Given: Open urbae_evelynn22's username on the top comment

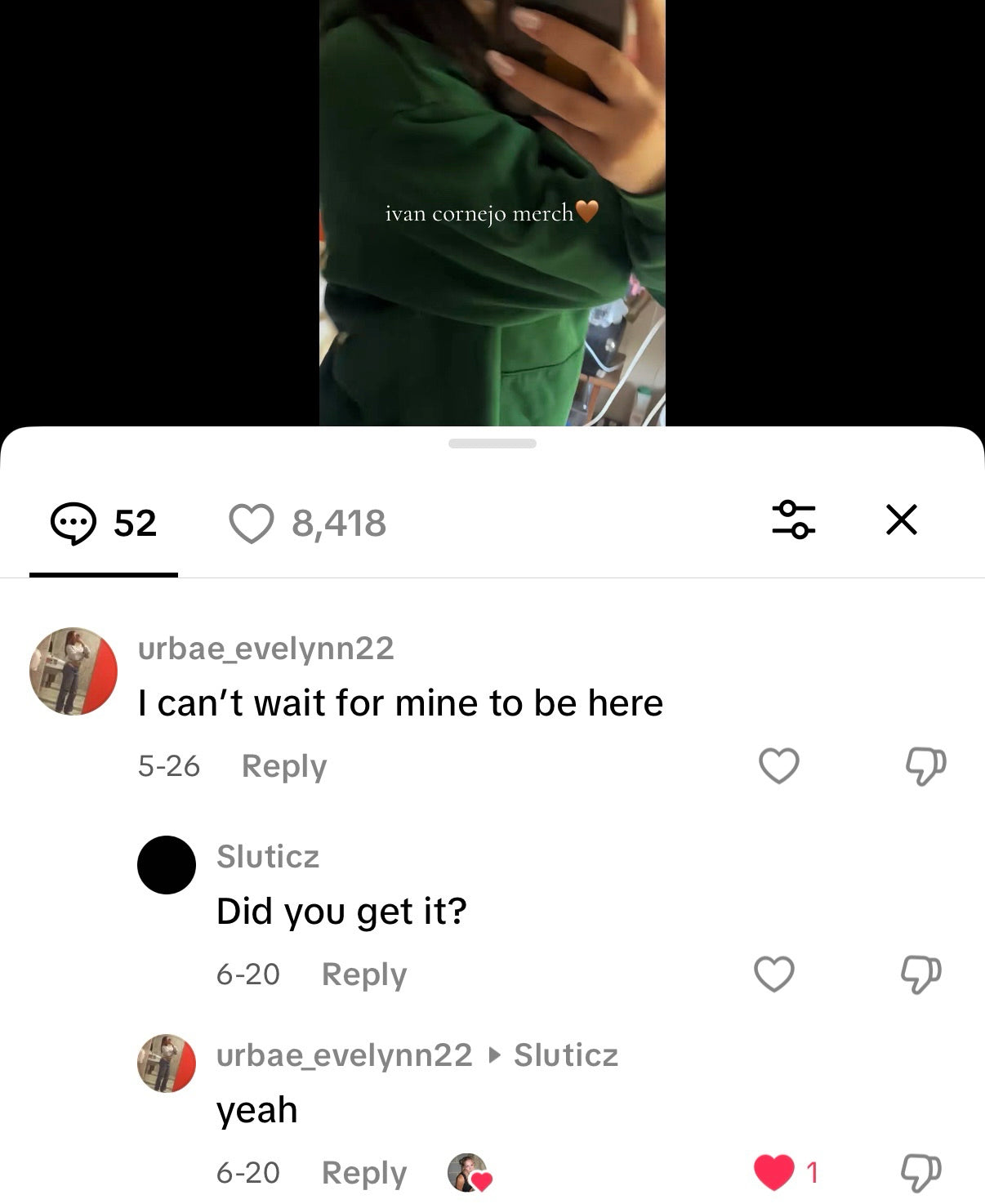Looking at the screenshot, I should pos(265,649).
